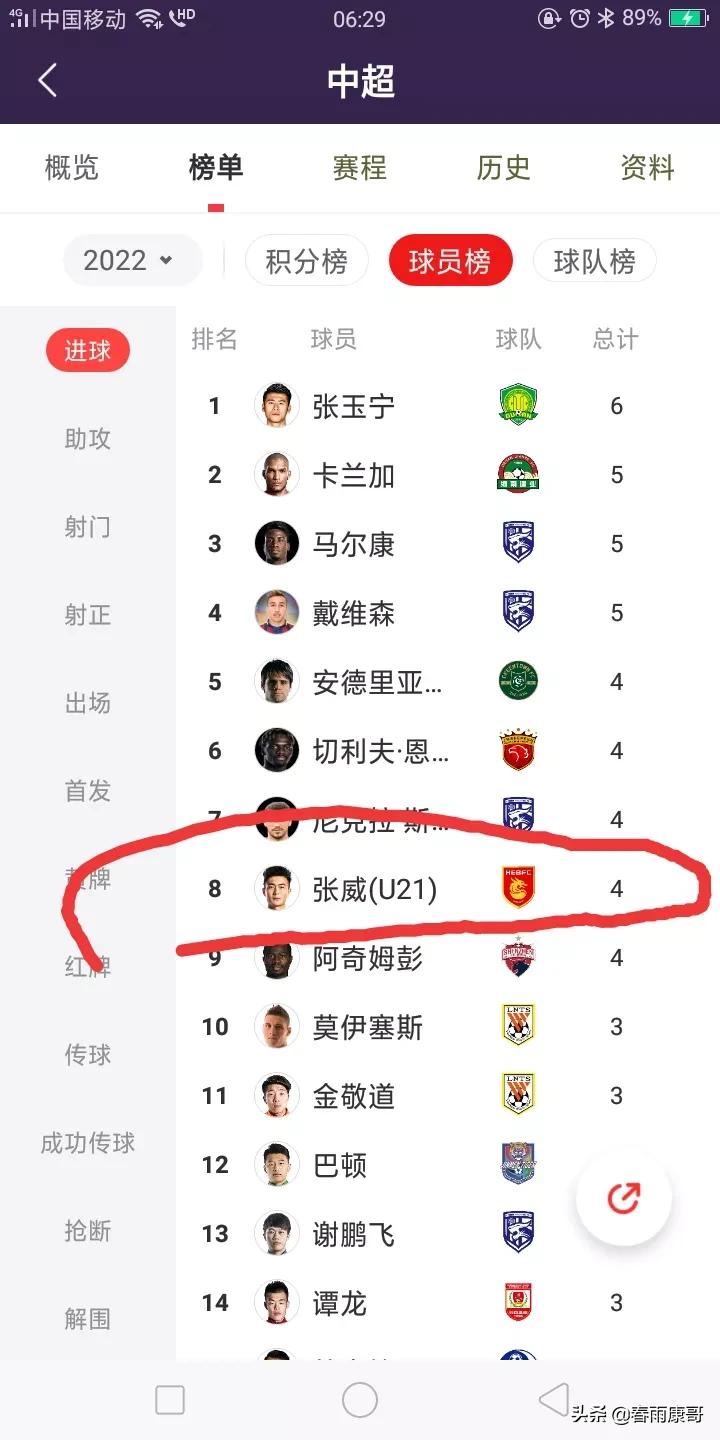
Task: Tap Guoan team crest next to 张玉宁
Action: click(x=518, y=405)
